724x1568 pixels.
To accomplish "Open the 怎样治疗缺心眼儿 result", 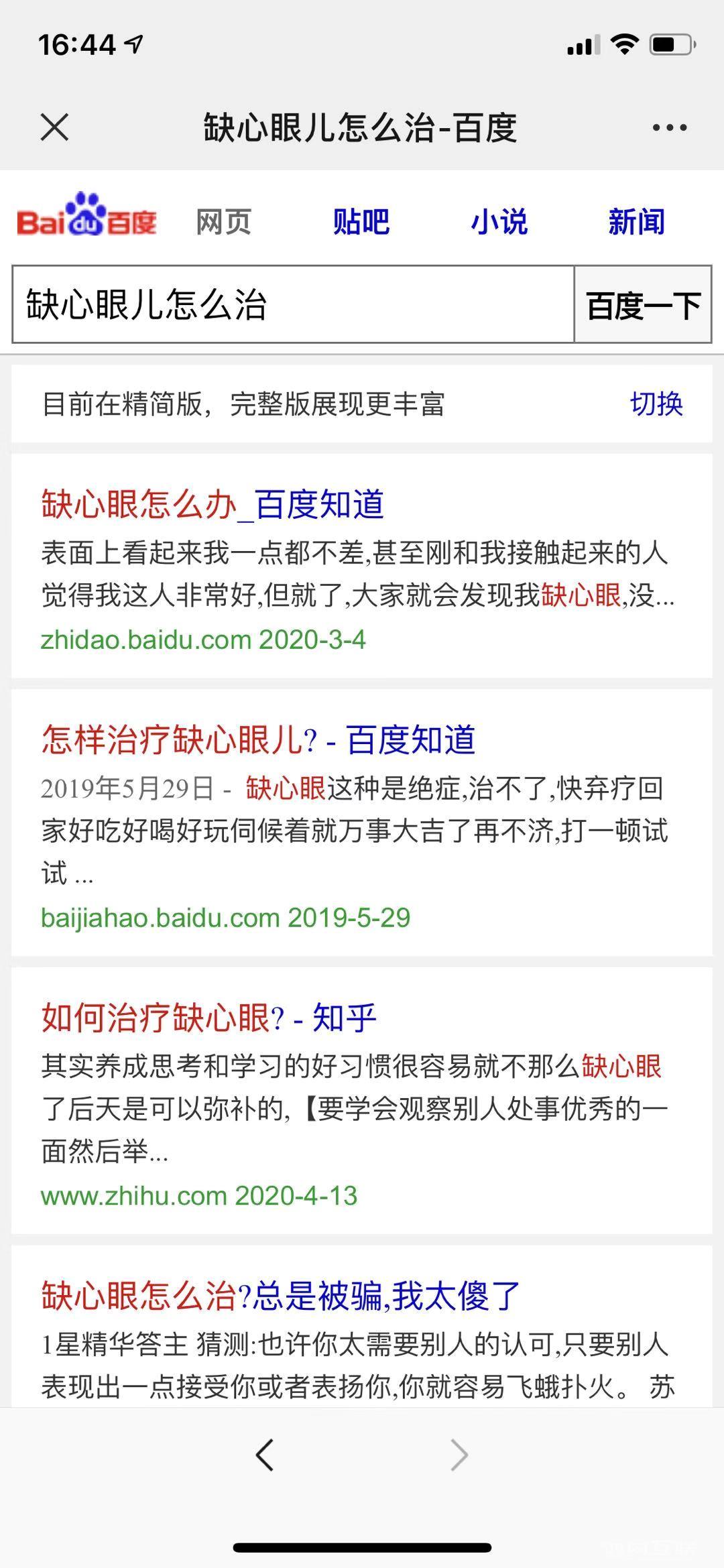I will click(x=258, y=740).
